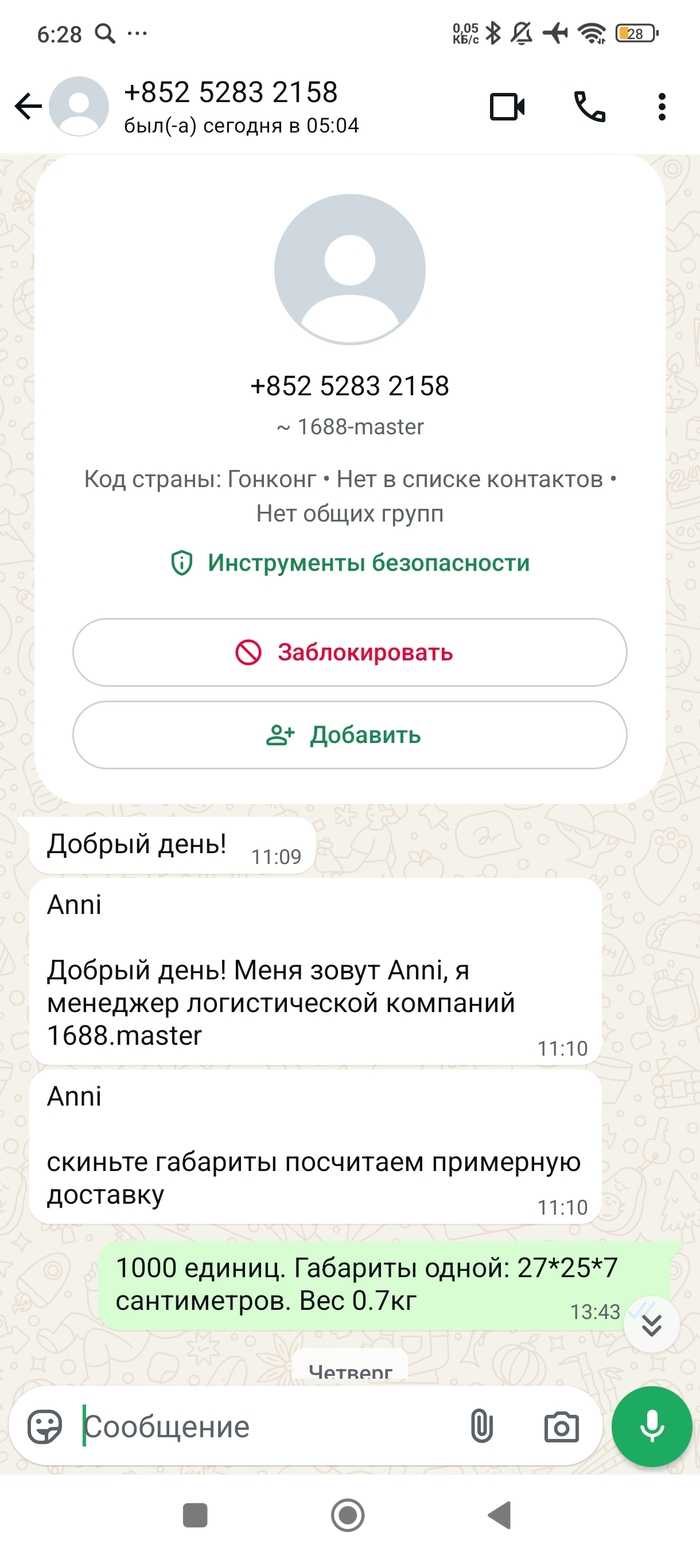Jump to latest messages with down arrows
Screen dimensions: 700x1556
[x=652, y=1325]
